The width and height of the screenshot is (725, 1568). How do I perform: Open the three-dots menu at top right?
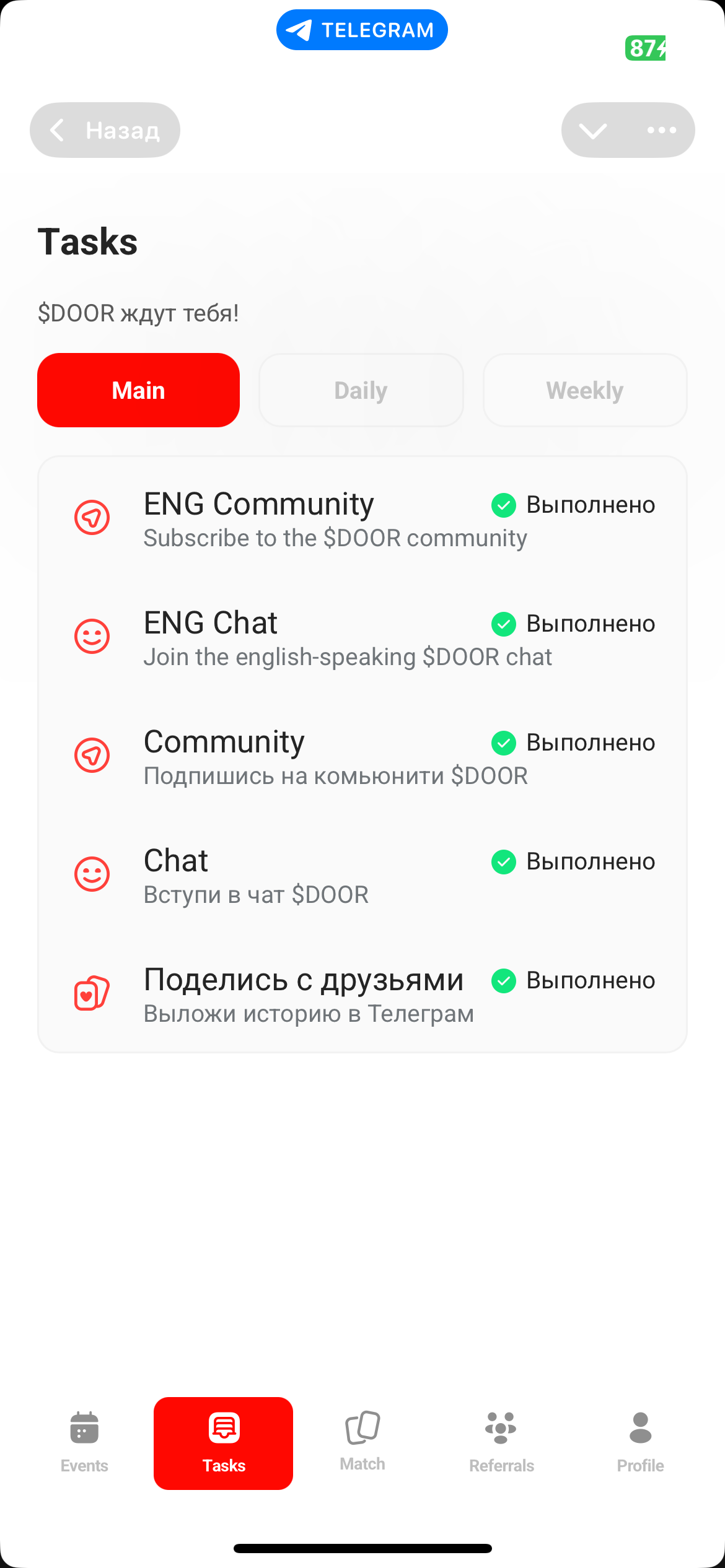point(662,130)
